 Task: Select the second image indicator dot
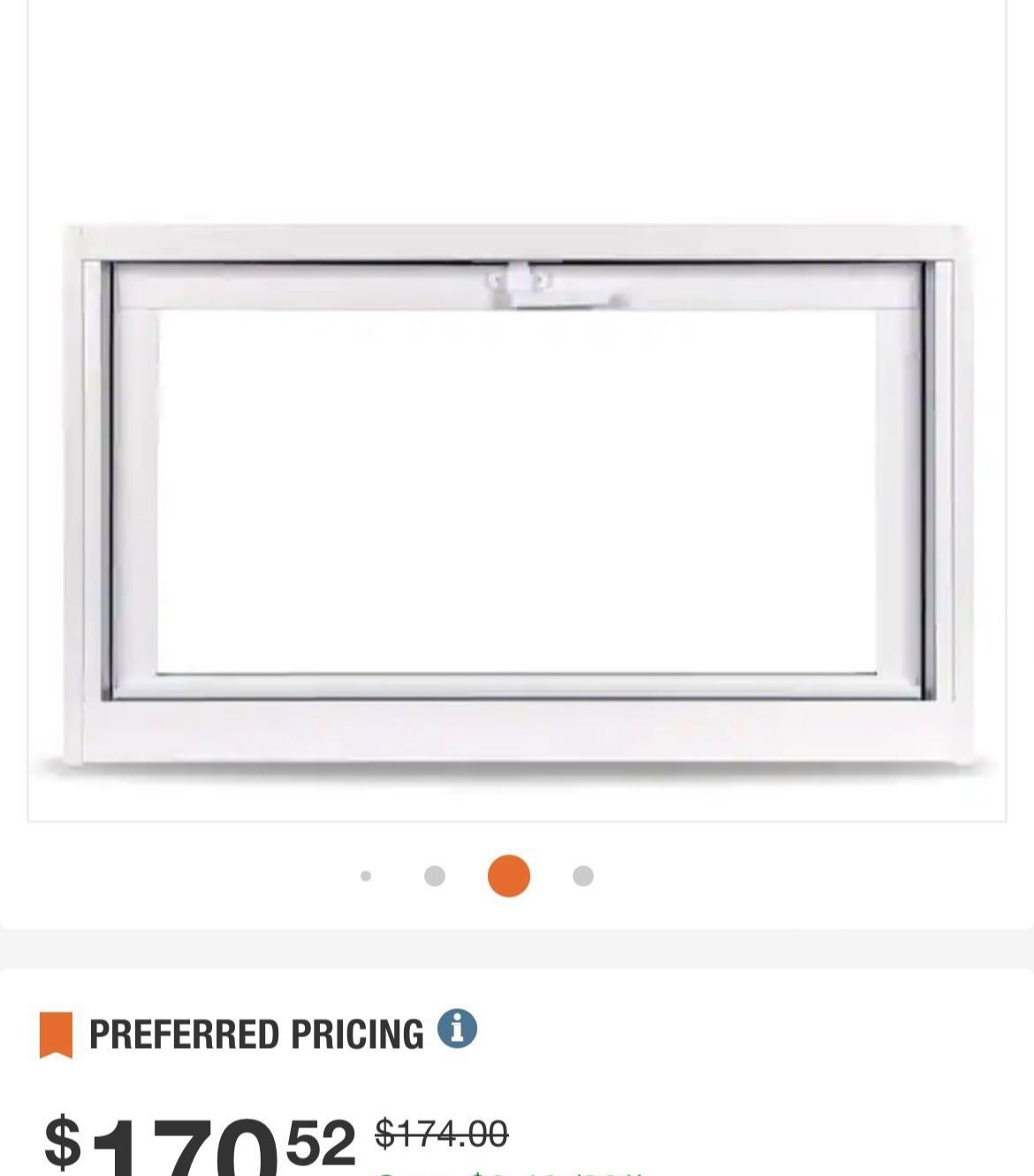tap(435, 876)
